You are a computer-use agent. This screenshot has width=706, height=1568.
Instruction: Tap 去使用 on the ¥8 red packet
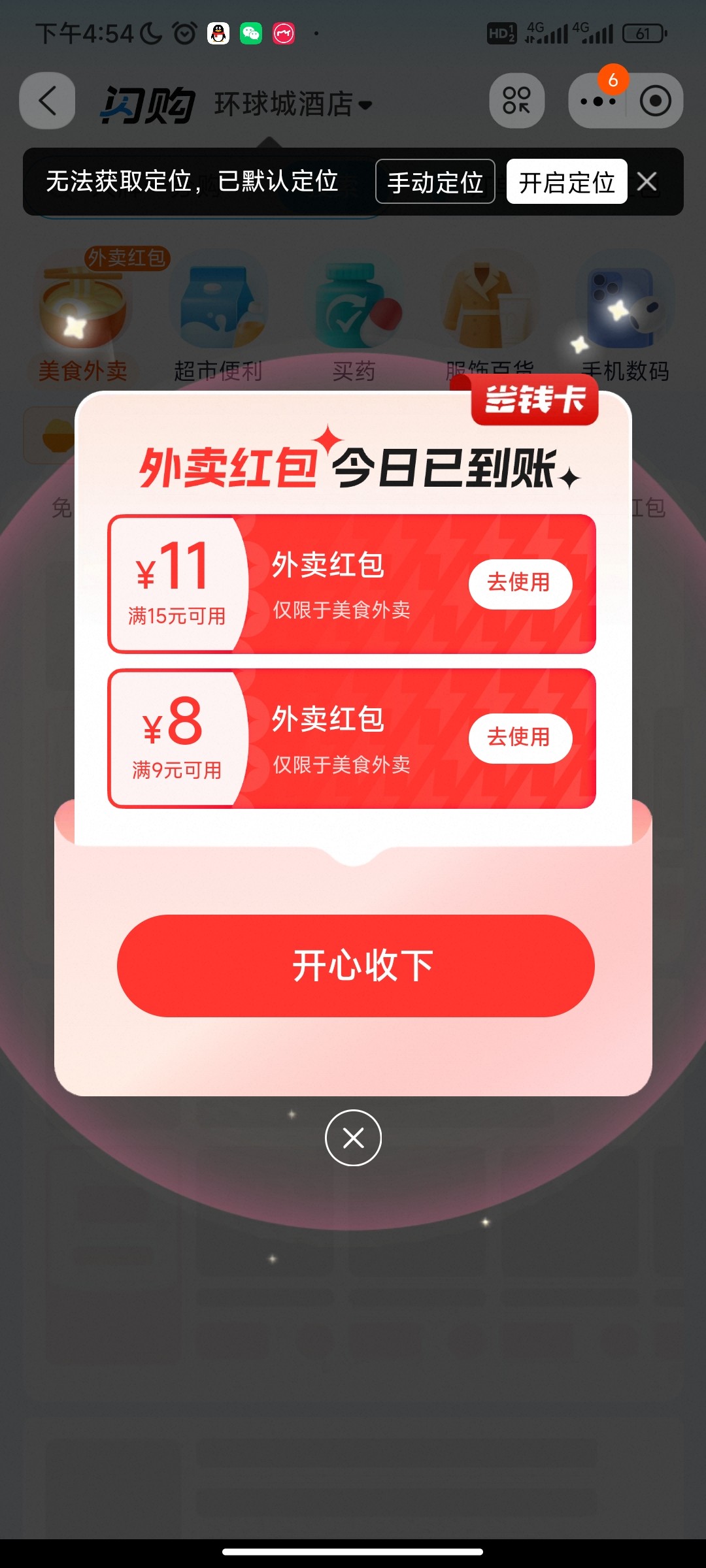pos(520,738)
